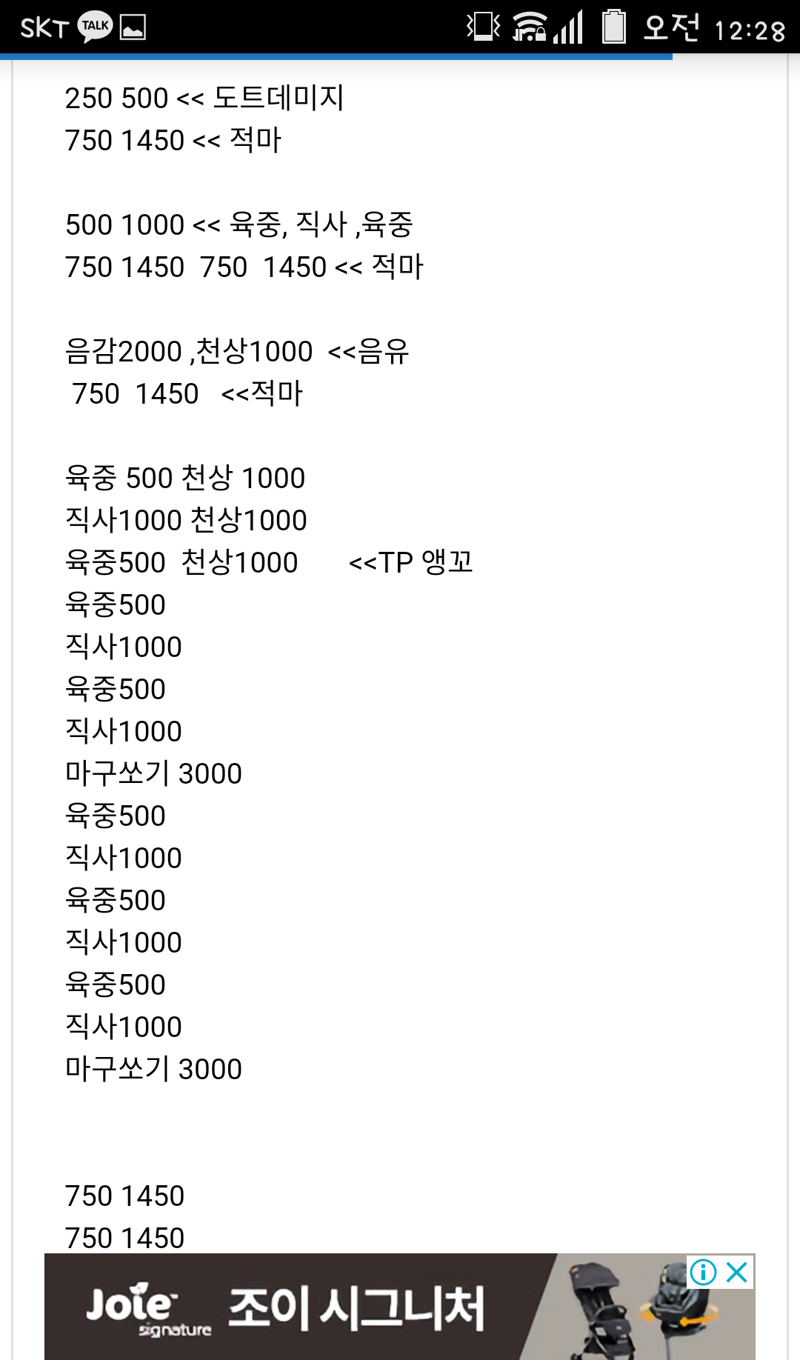This screenshot has width=800, height=1360.
Task: Open the Joie Signature advertisement
Action: [x=399, y=1307]
